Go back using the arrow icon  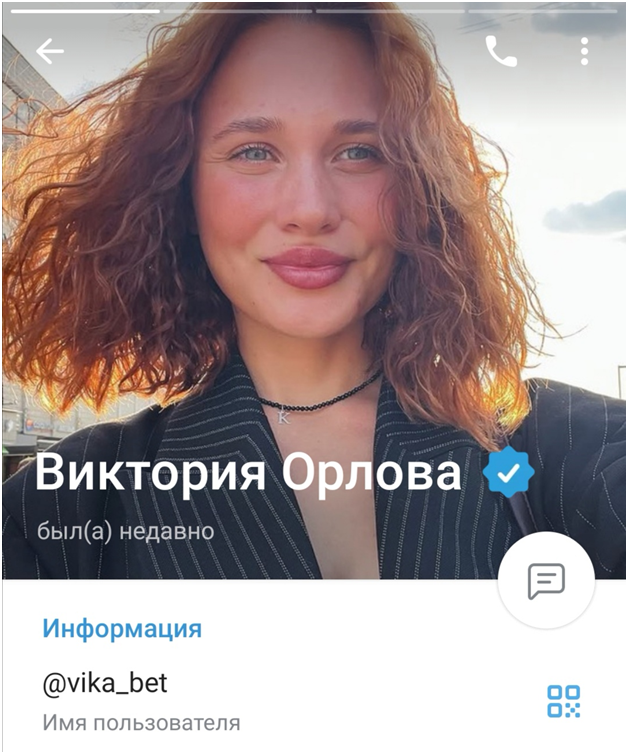tap(49, 52)
